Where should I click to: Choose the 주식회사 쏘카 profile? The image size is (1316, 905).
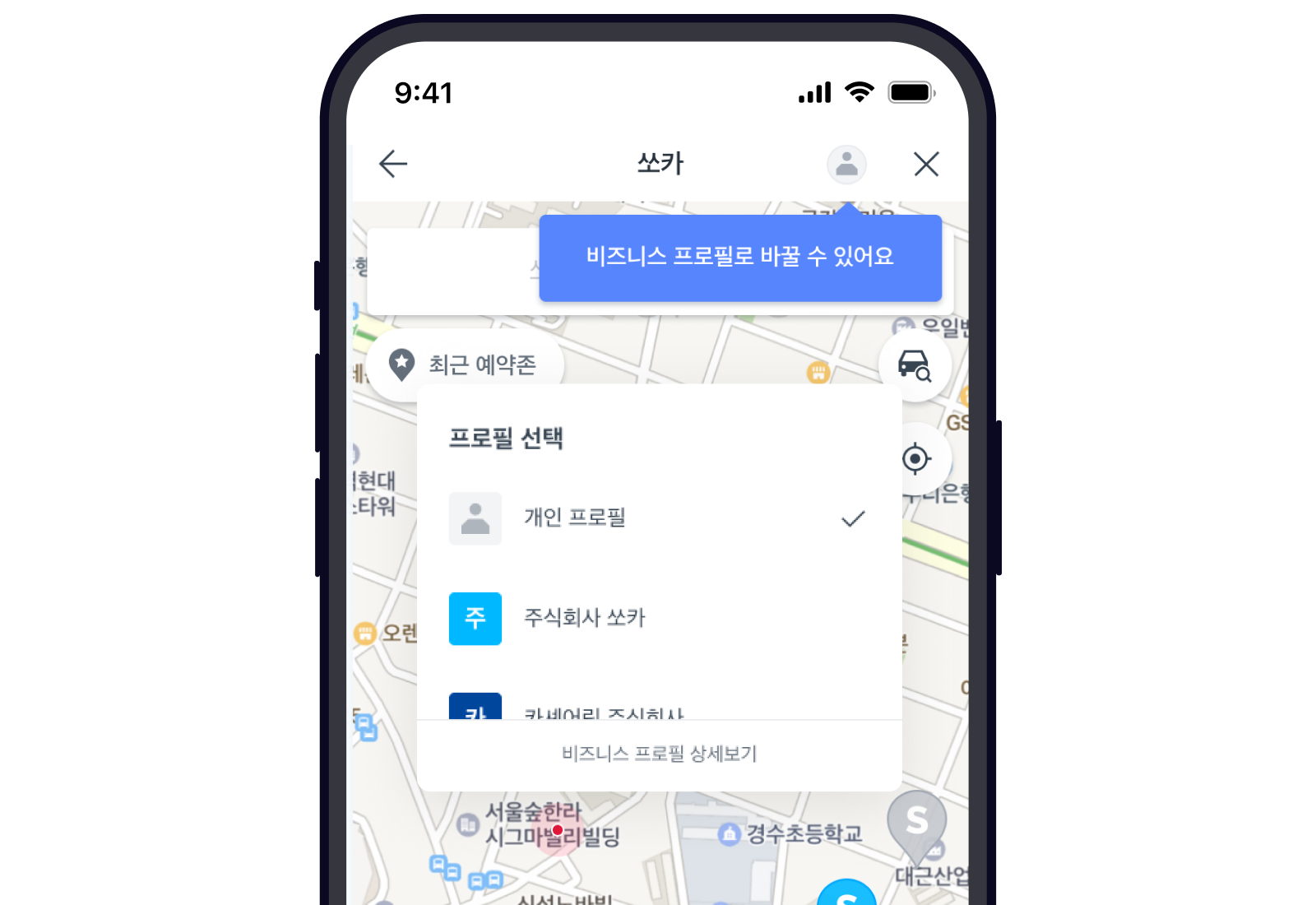click(x=658, y=618)
